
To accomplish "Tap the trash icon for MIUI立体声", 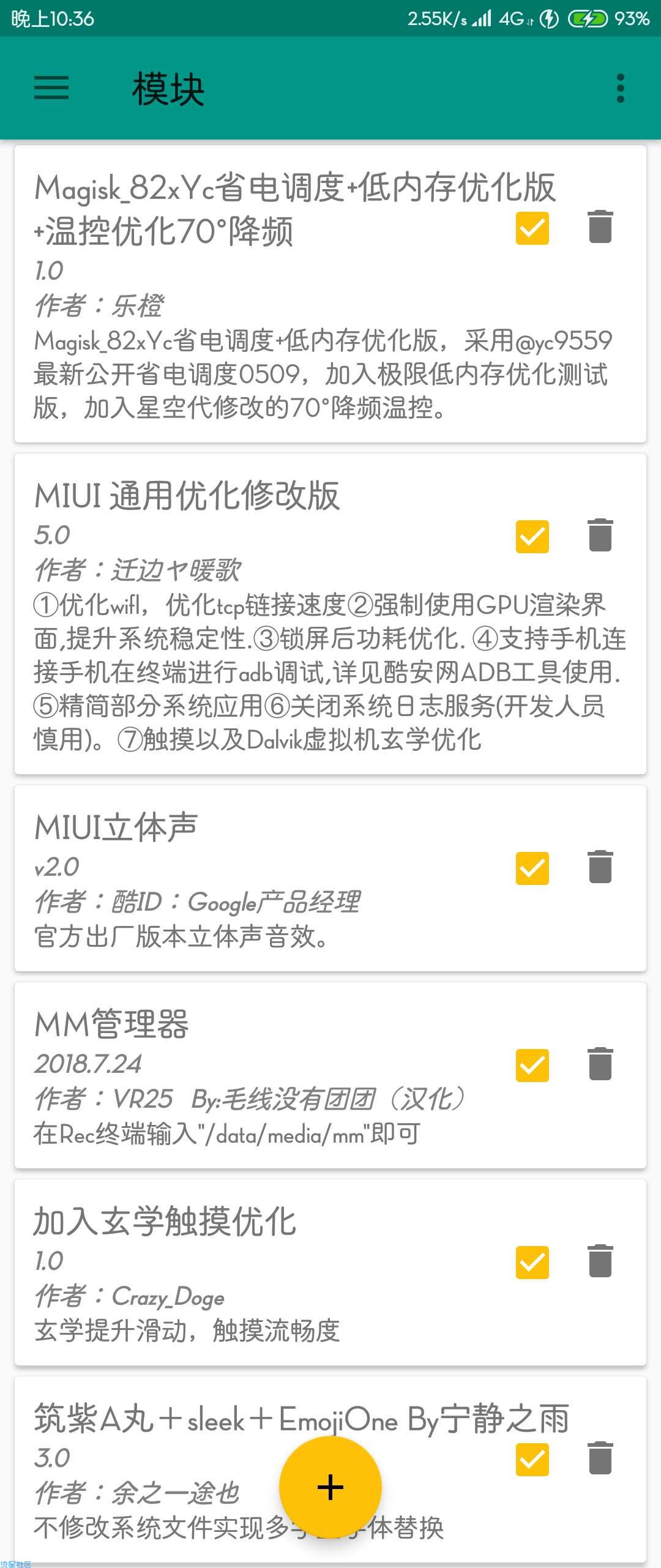I will (x=600, y=867).
